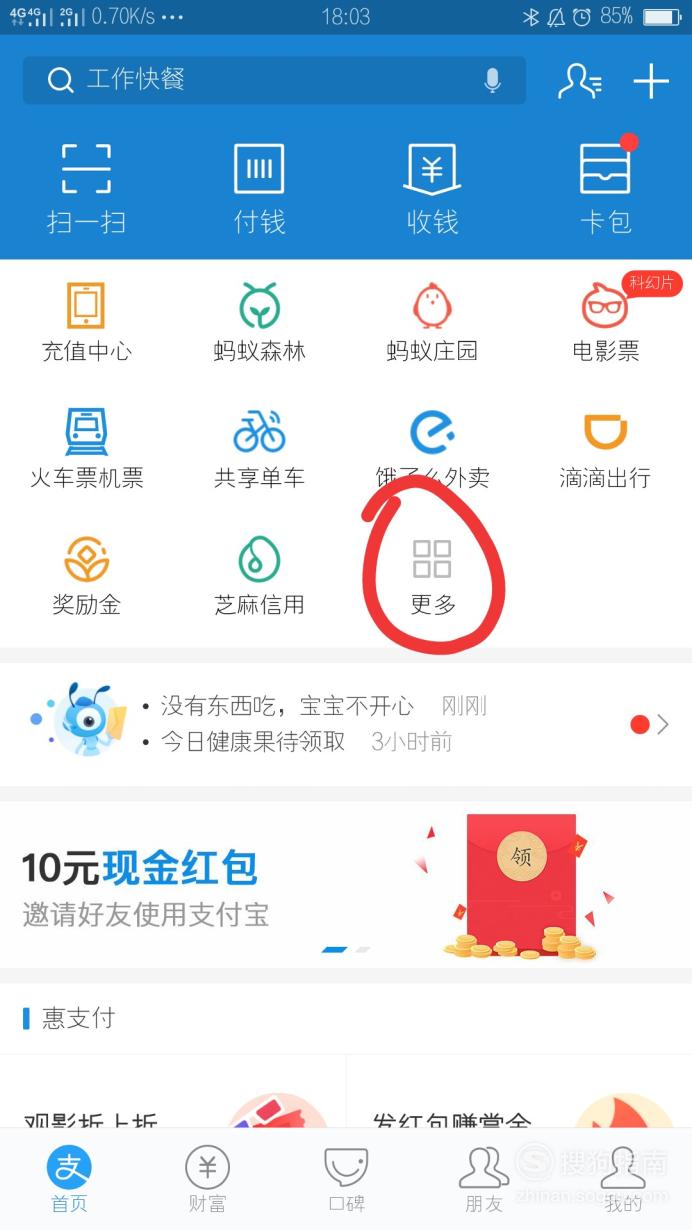The height and width of the screenshot is (1230, 692).
Task: Open the search box showing 工作快餐
Action: point(274,80)
